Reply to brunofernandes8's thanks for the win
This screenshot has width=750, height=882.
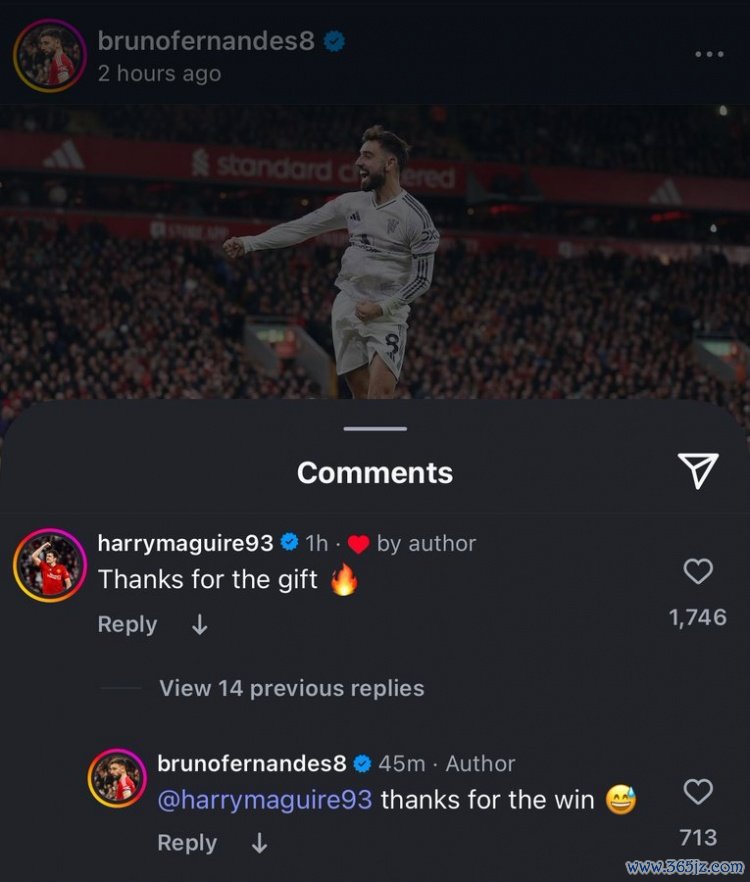187,843
